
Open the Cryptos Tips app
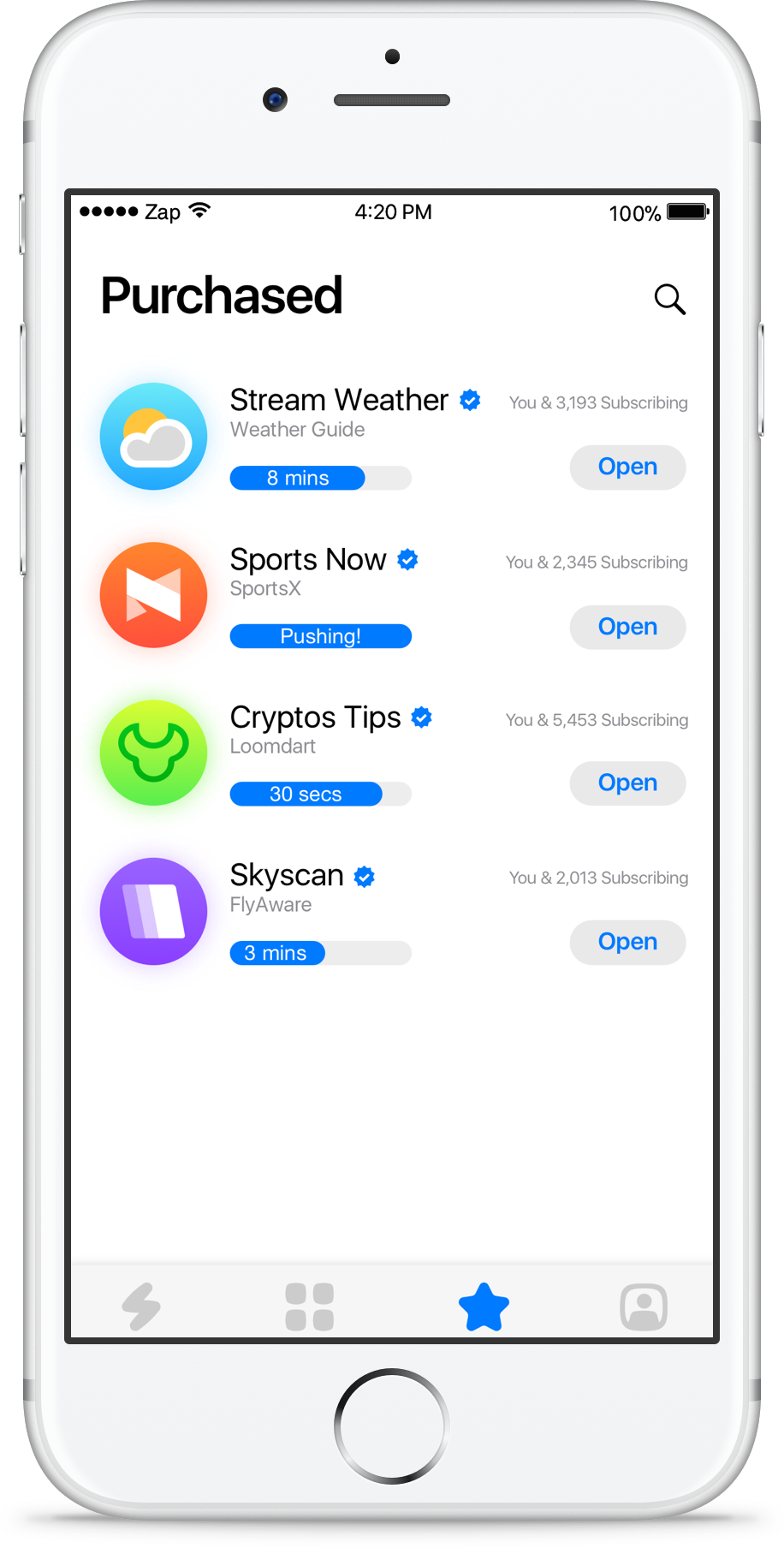(627, 783)
